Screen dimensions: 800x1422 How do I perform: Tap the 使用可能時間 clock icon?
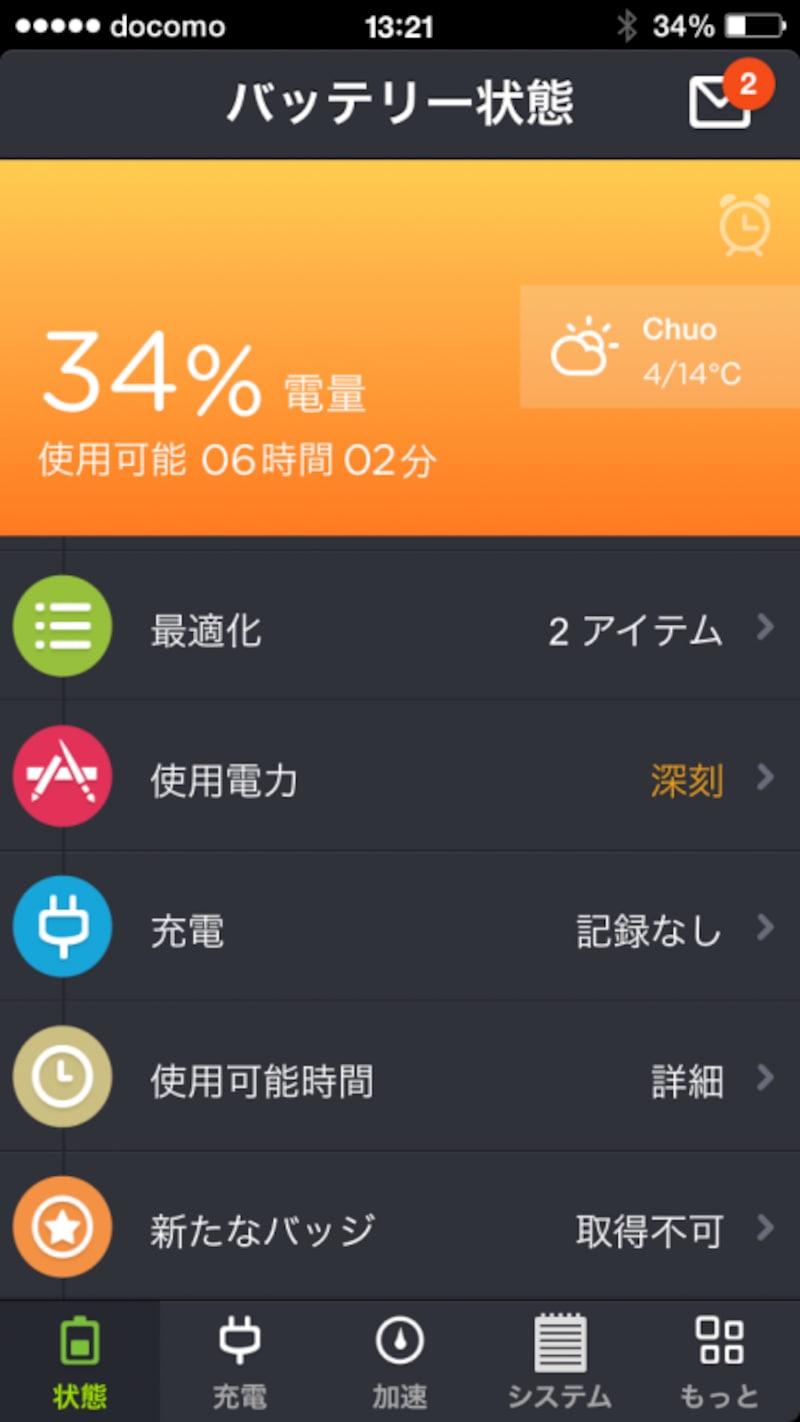click(x=62, y=1078)
